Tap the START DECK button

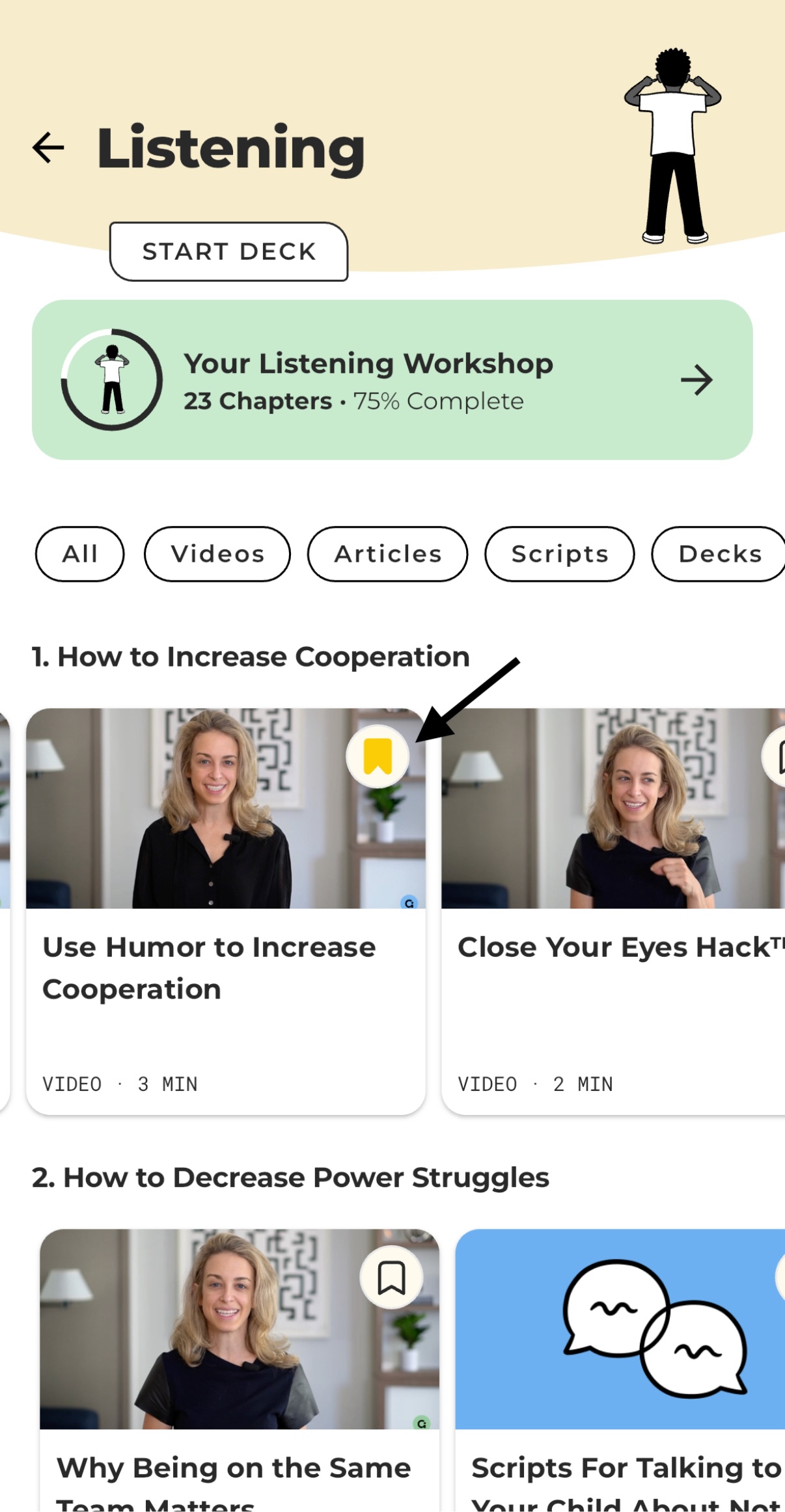point(228,252)
